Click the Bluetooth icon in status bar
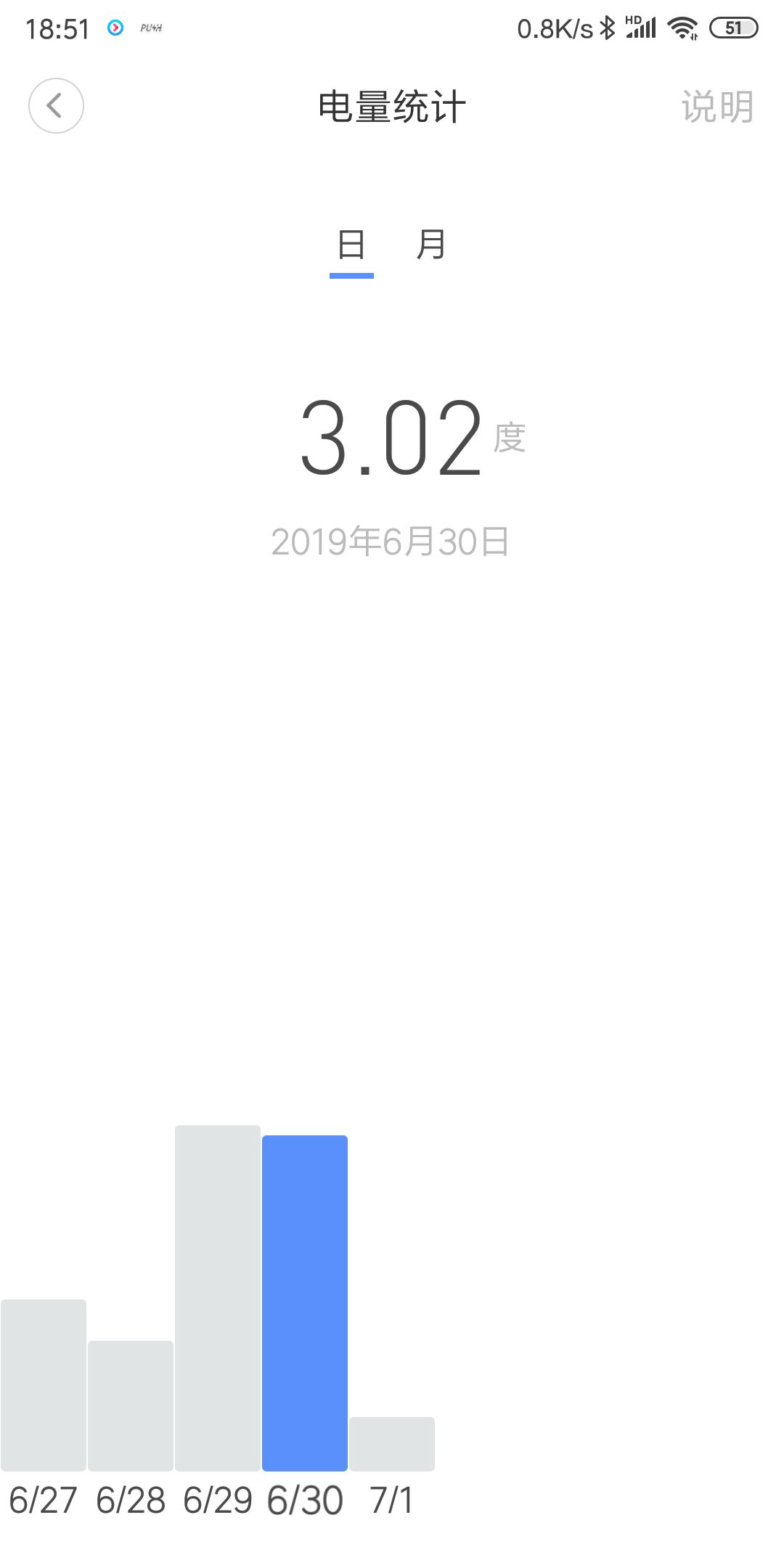Screen dimensions: 784x1568 coord(606,26)
